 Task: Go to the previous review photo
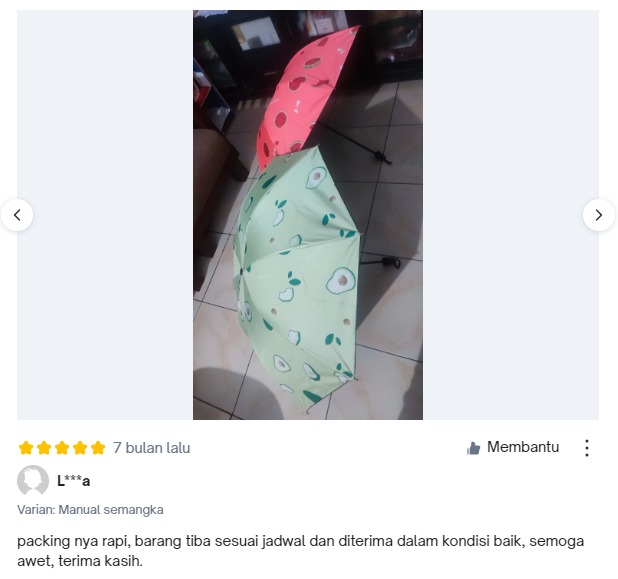(17, 215)
